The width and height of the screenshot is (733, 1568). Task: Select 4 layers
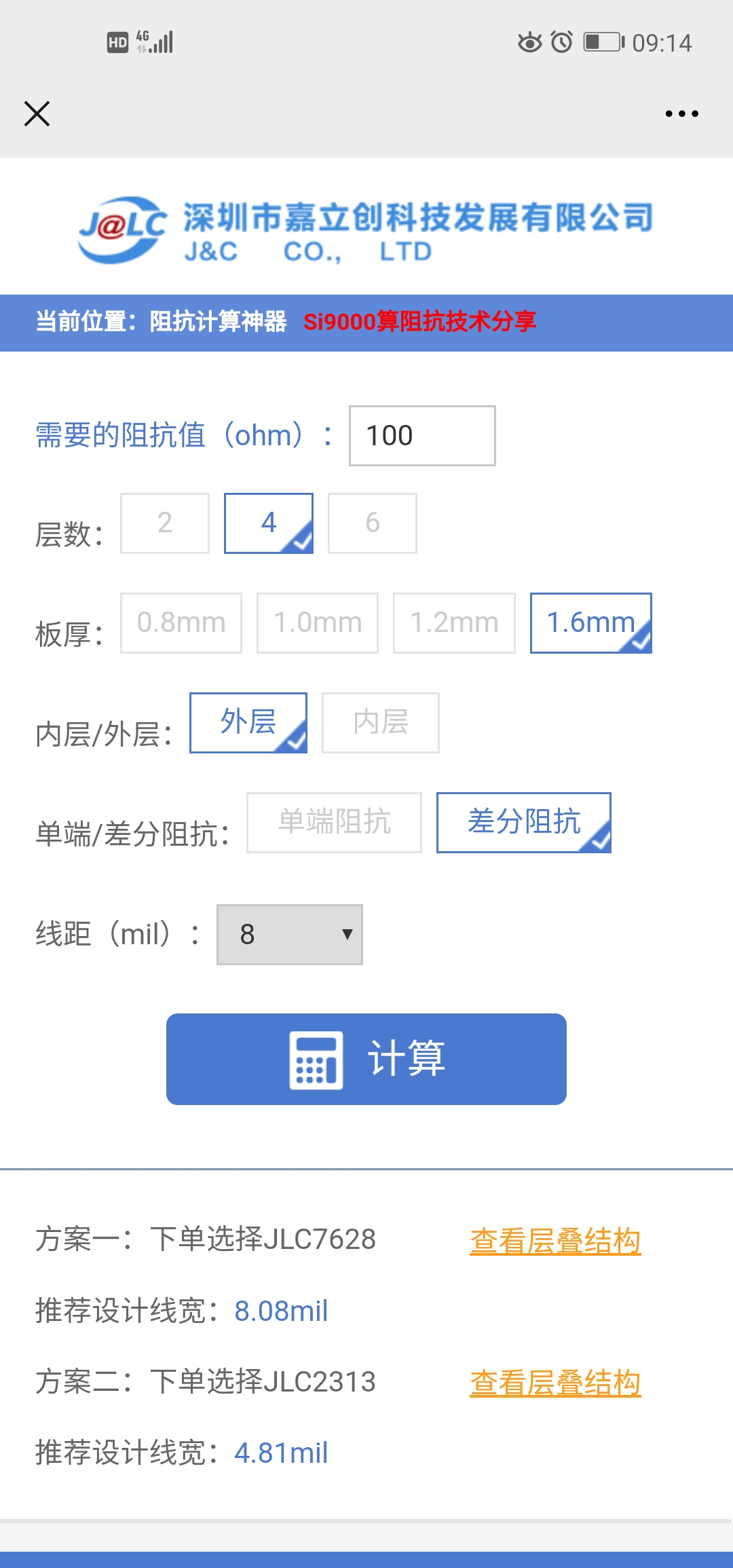pos(269,523)
